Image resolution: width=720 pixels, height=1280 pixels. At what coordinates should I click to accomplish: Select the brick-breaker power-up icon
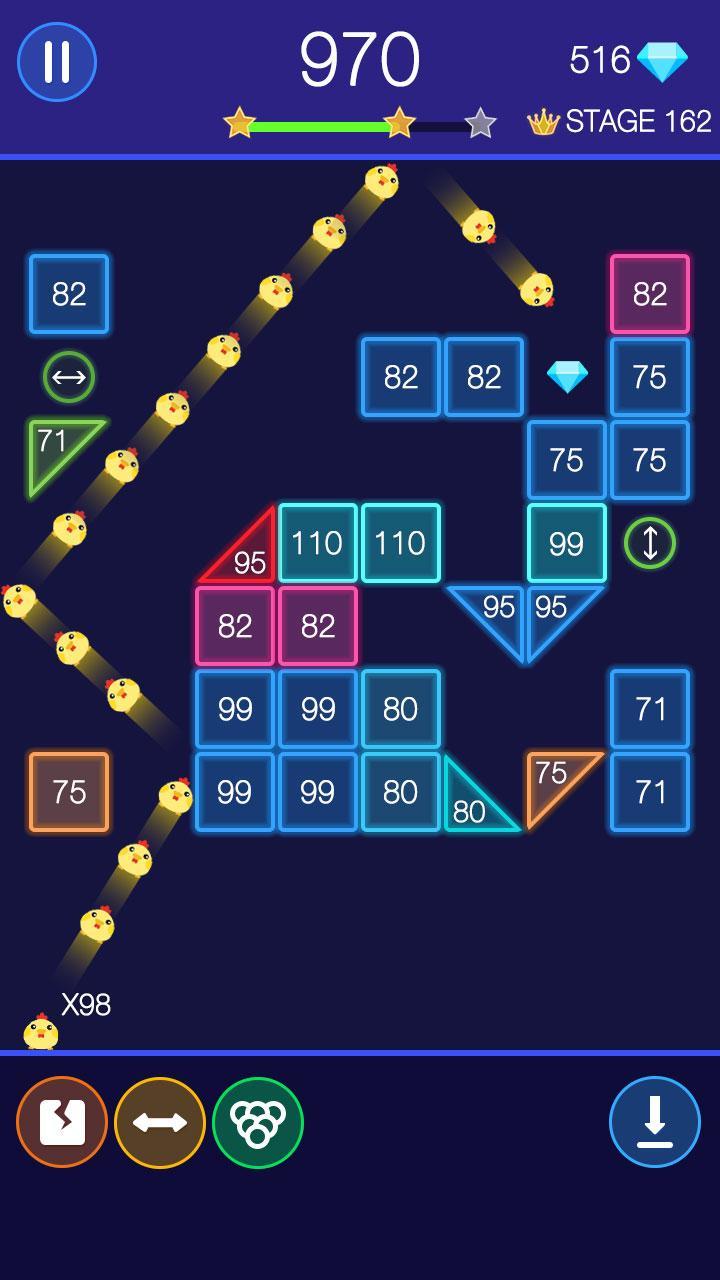pos(62,1122)
